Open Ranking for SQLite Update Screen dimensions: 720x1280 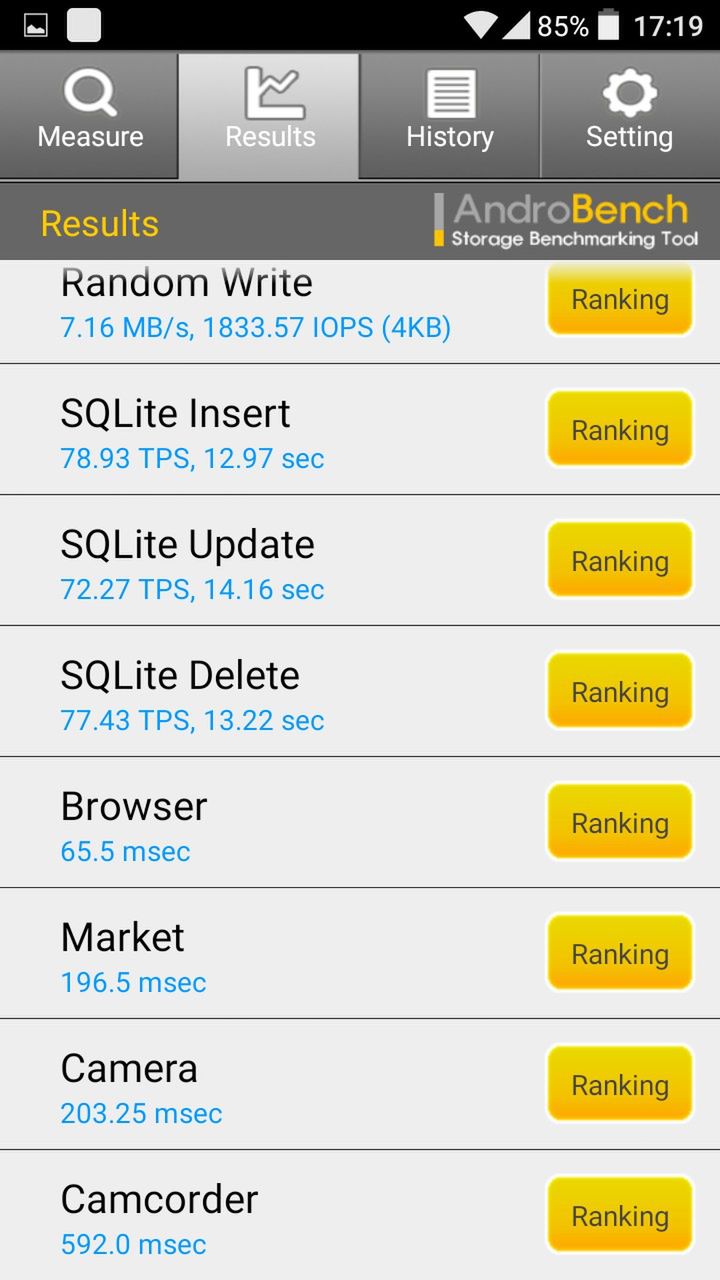click(x=619, y=560)
